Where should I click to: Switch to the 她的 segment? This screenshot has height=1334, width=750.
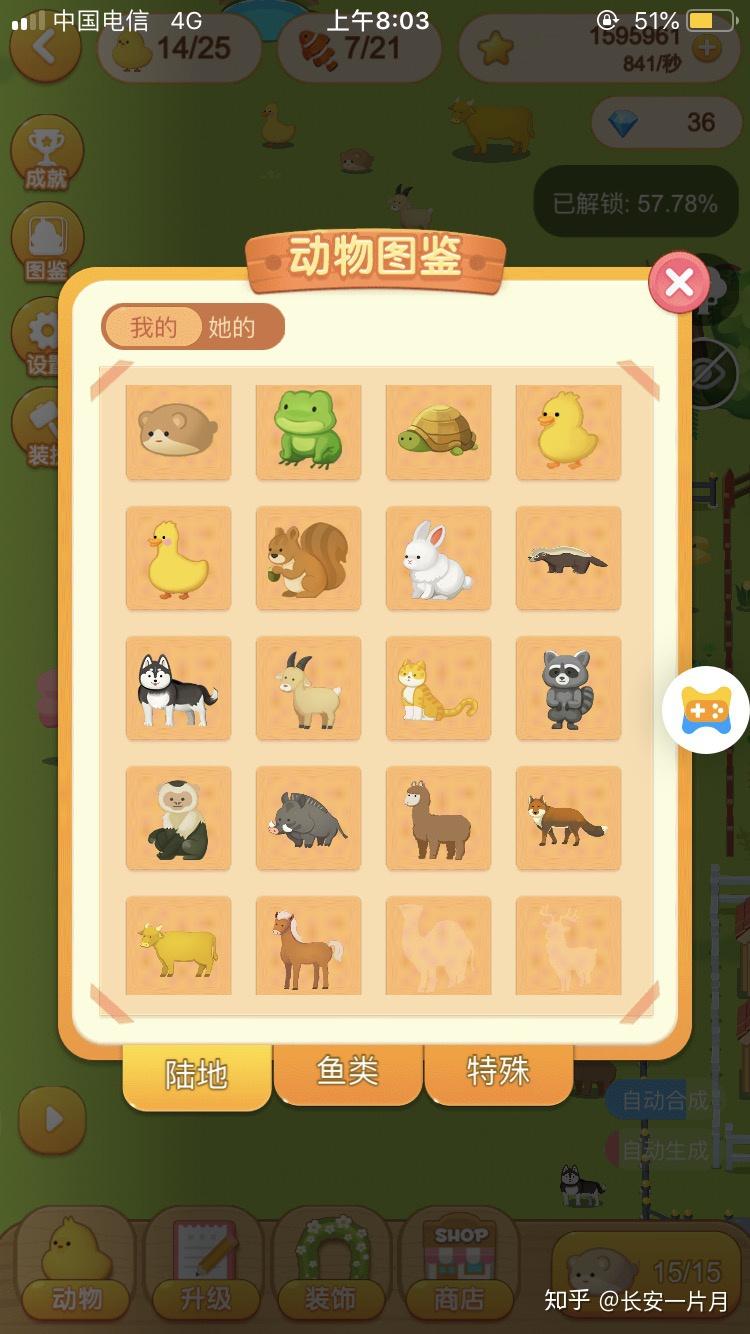pos(232,327)
